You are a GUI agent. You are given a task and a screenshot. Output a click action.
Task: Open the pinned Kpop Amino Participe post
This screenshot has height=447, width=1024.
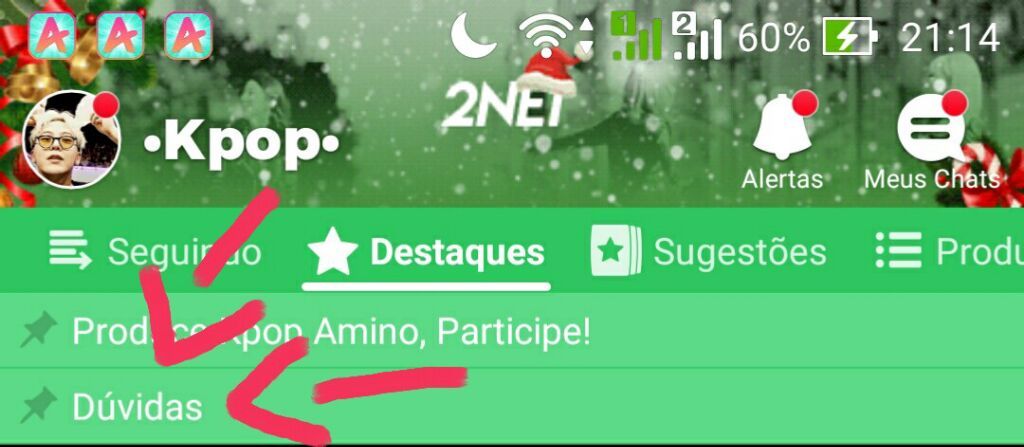click(330, 332)
